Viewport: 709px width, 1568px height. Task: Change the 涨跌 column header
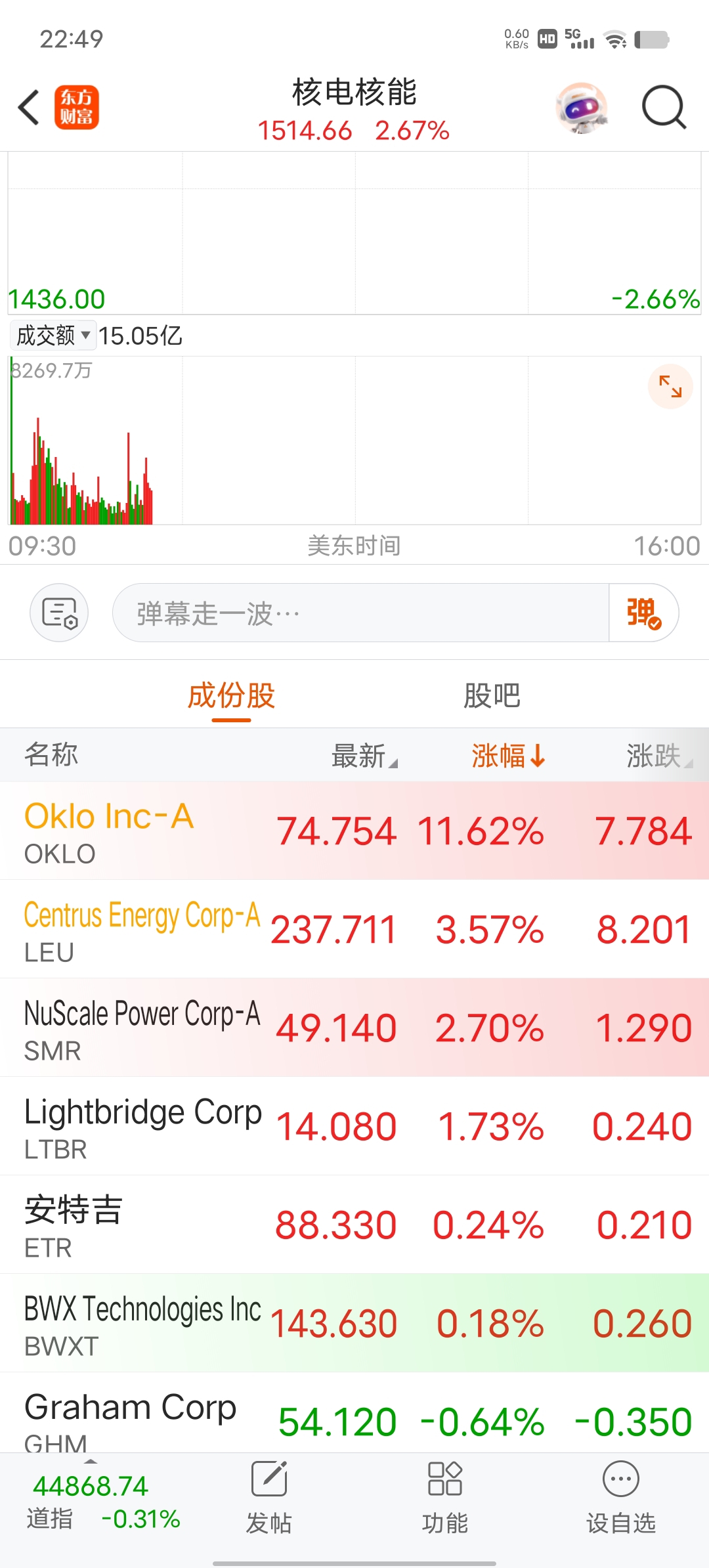(659, 755)
